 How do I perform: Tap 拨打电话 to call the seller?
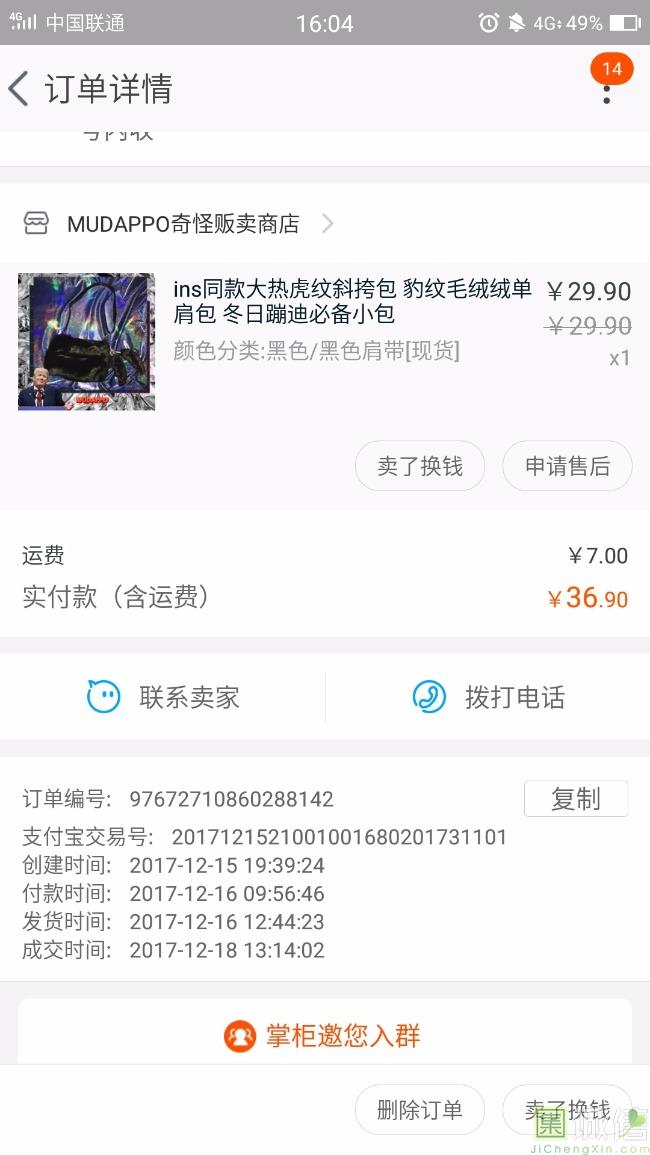(488, 696)
